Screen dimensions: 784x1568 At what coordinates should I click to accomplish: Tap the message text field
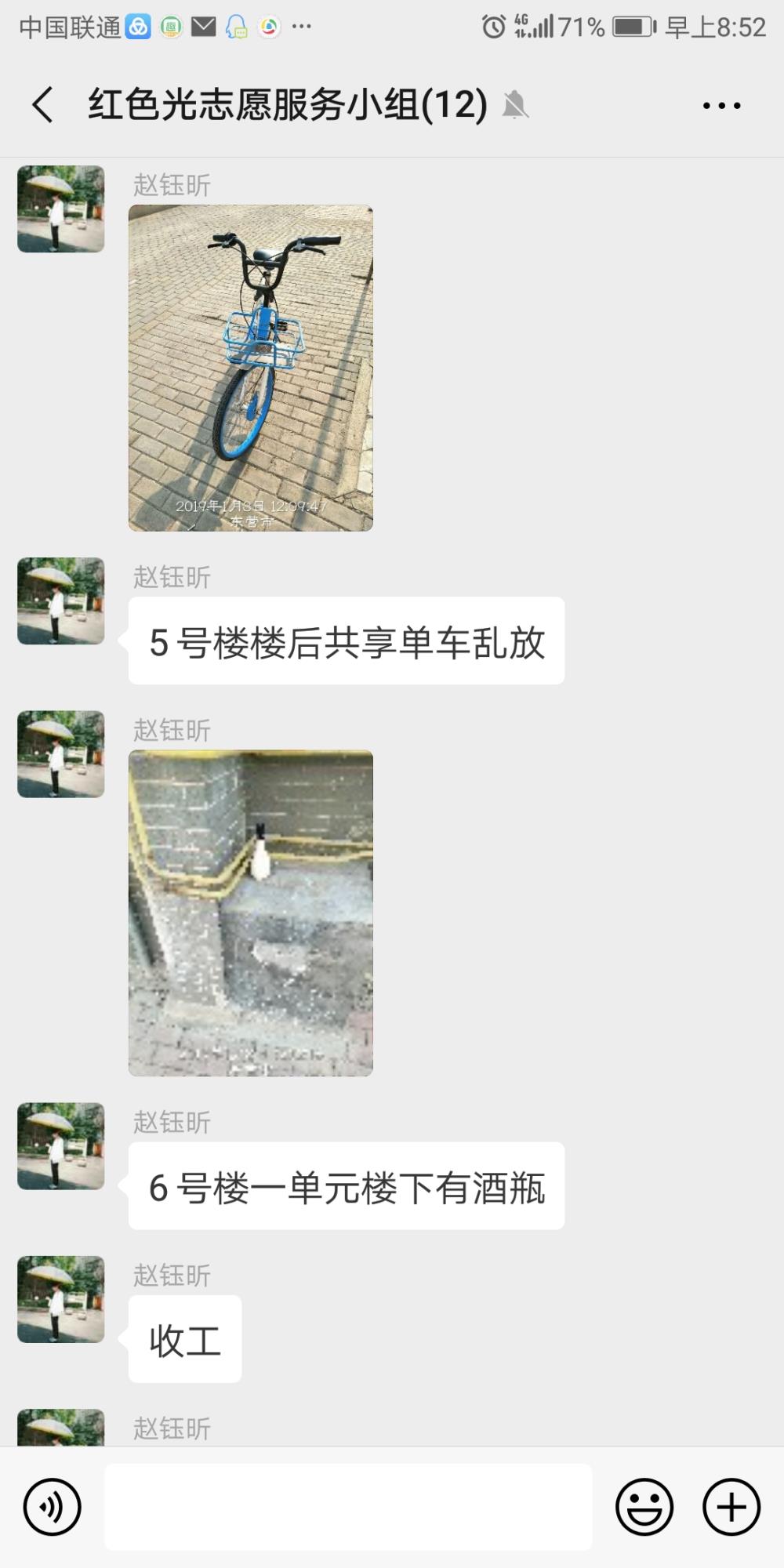tap(348, 1506)
